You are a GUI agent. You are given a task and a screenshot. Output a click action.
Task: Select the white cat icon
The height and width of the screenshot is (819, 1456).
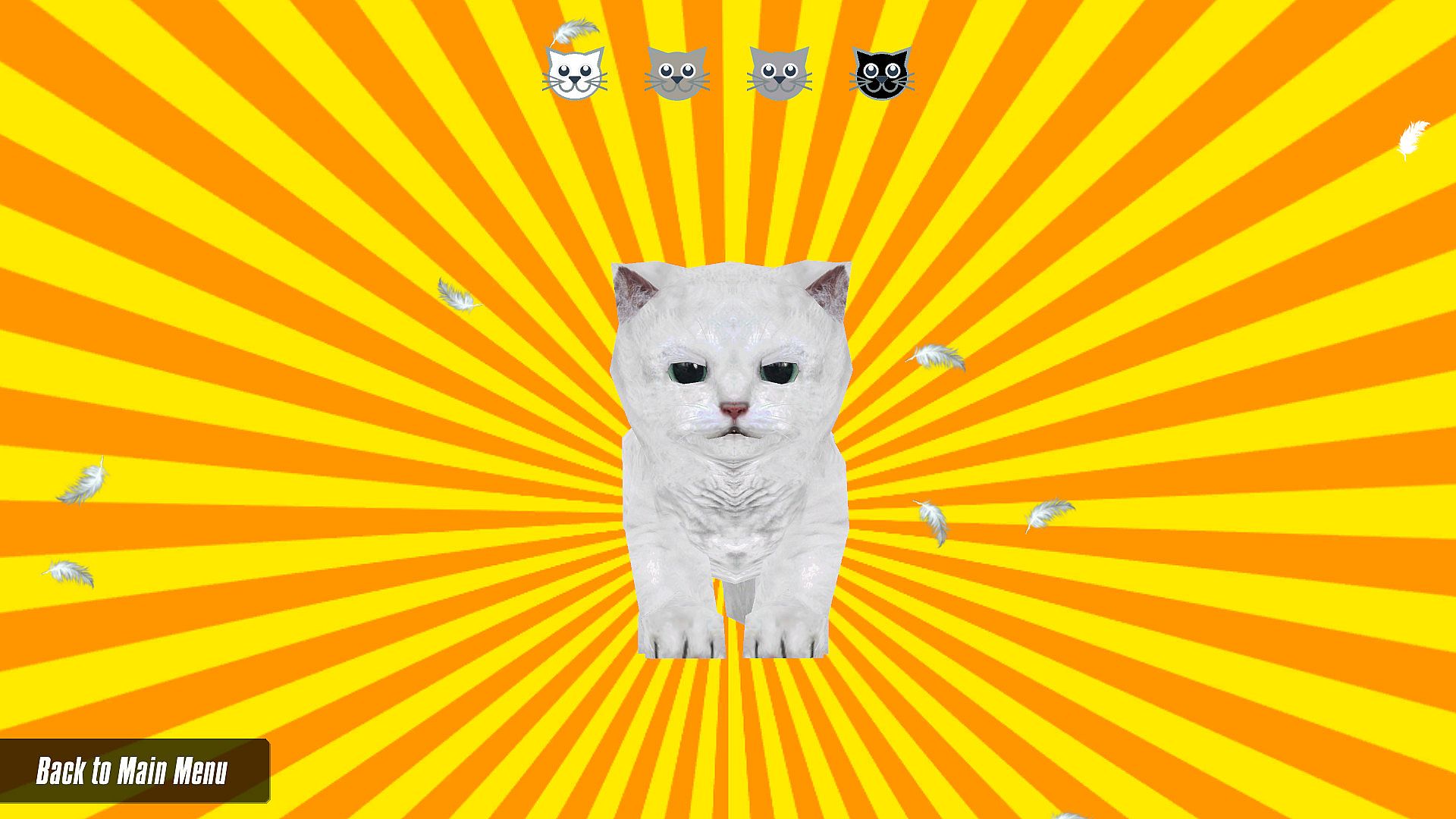pos(575,74)
